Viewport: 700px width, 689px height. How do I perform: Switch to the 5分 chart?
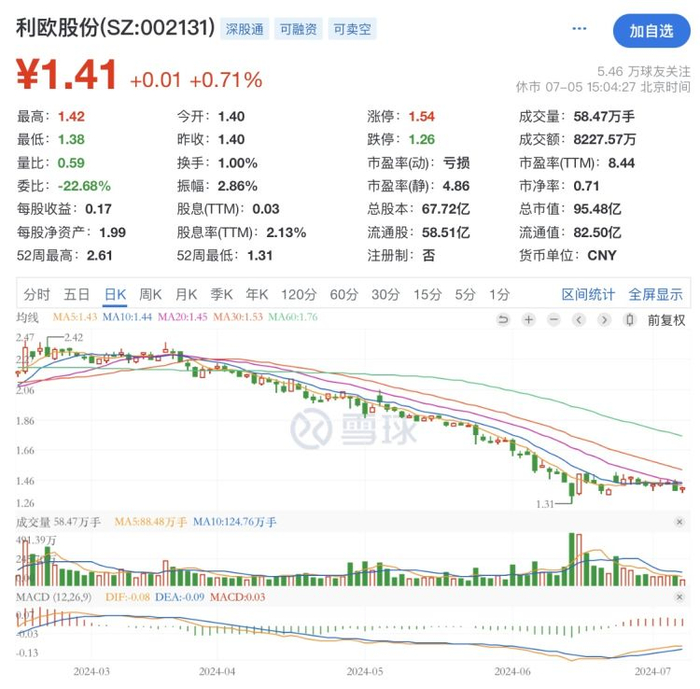click(x=465, y=294)
